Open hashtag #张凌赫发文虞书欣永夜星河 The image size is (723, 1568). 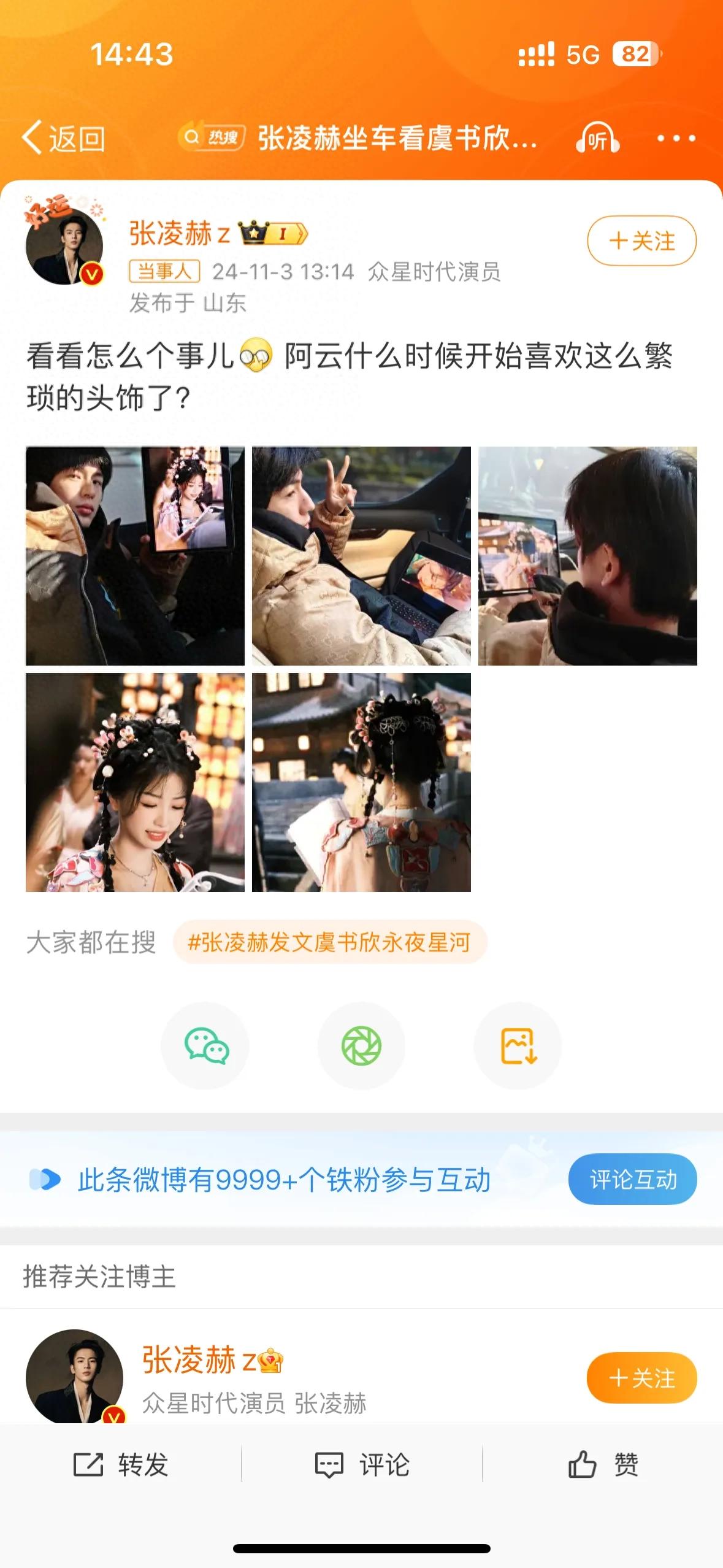point(330,942)
